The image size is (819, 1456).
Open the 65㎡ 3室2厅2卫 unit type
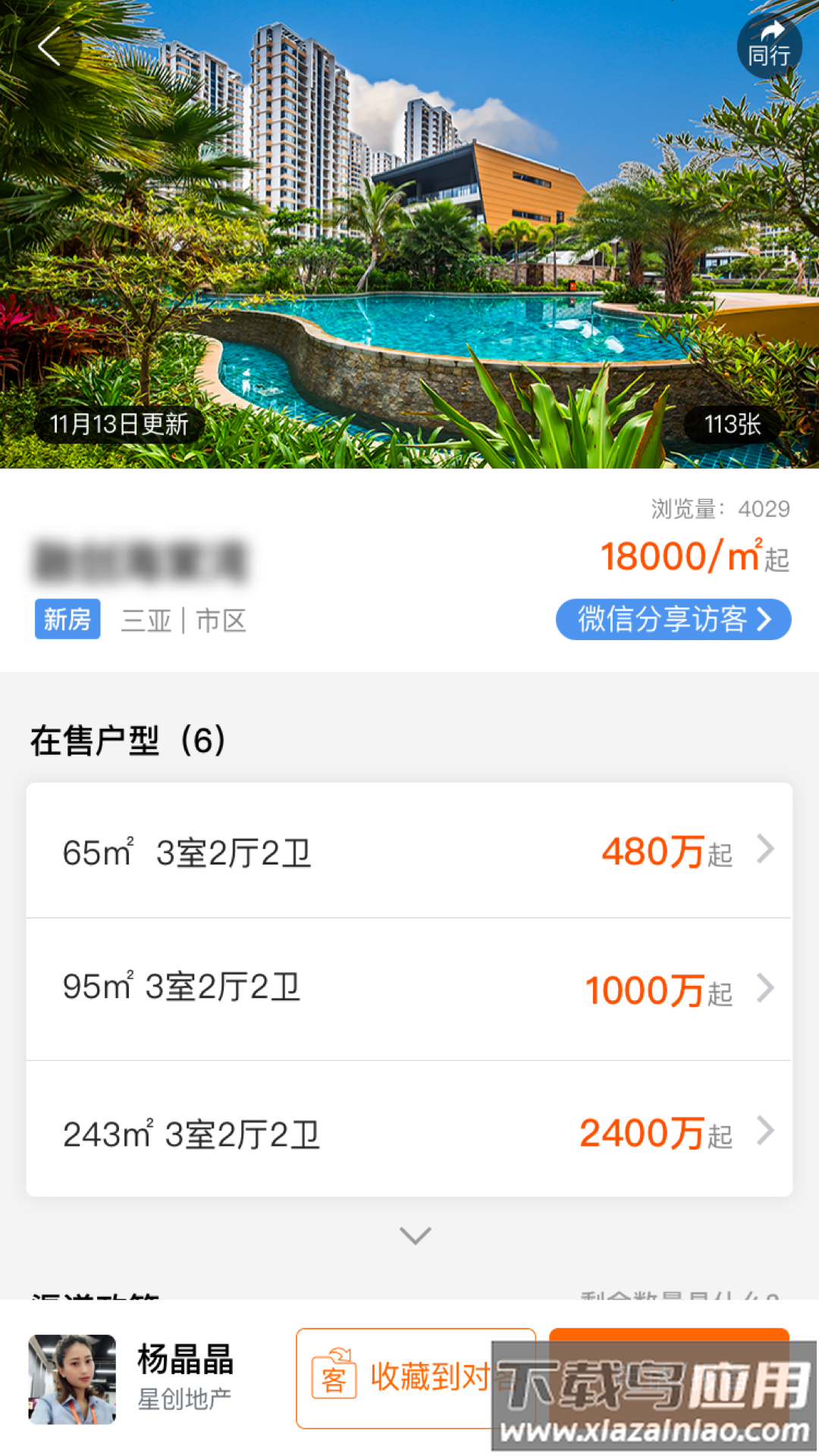(x=409, y=851)
